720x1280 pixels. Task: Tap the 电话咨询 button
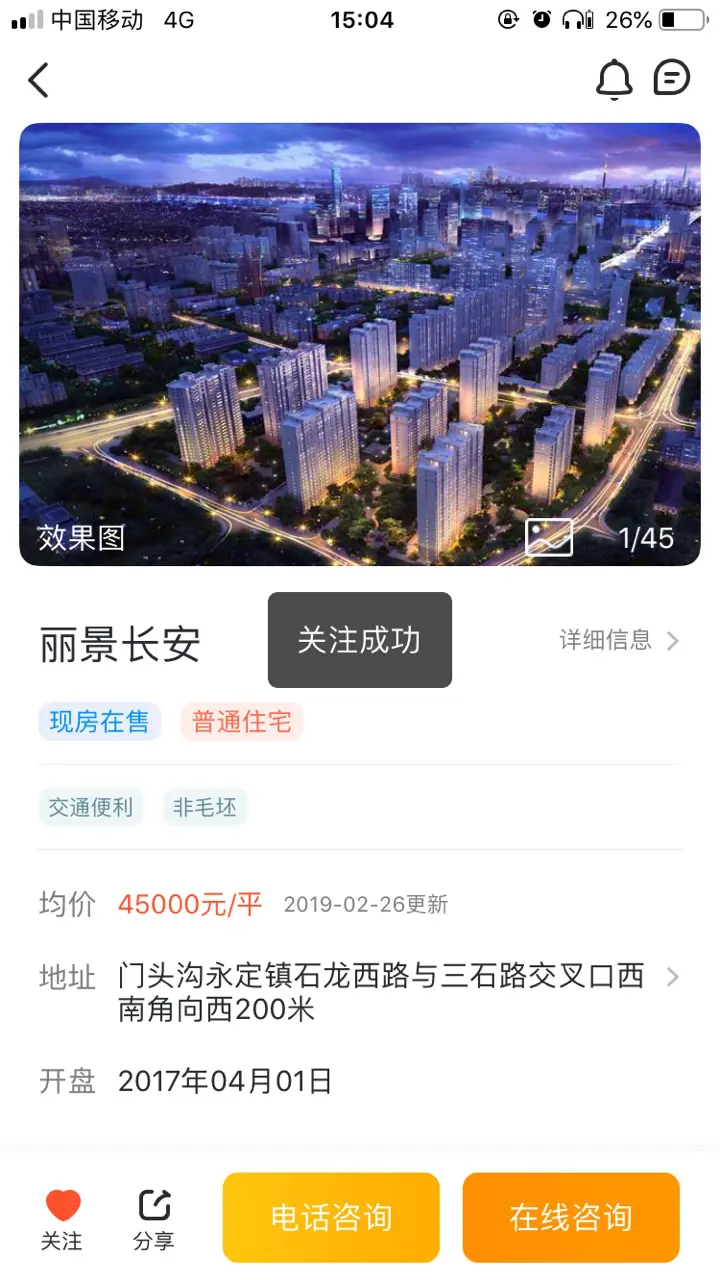coord(331,1217)
